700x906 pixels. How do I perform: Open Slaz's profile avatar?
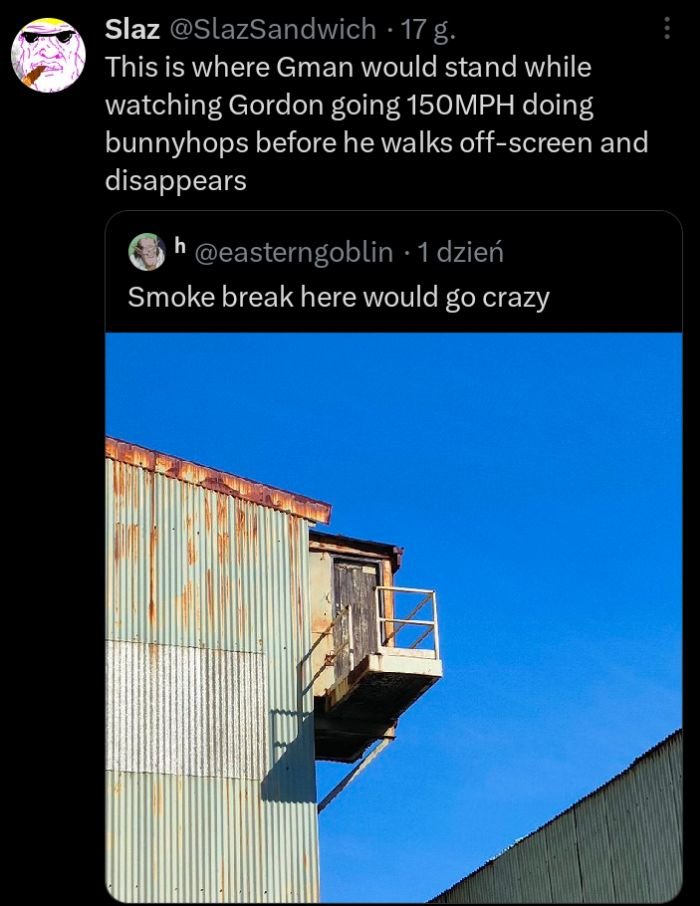[x=48, y=55]
